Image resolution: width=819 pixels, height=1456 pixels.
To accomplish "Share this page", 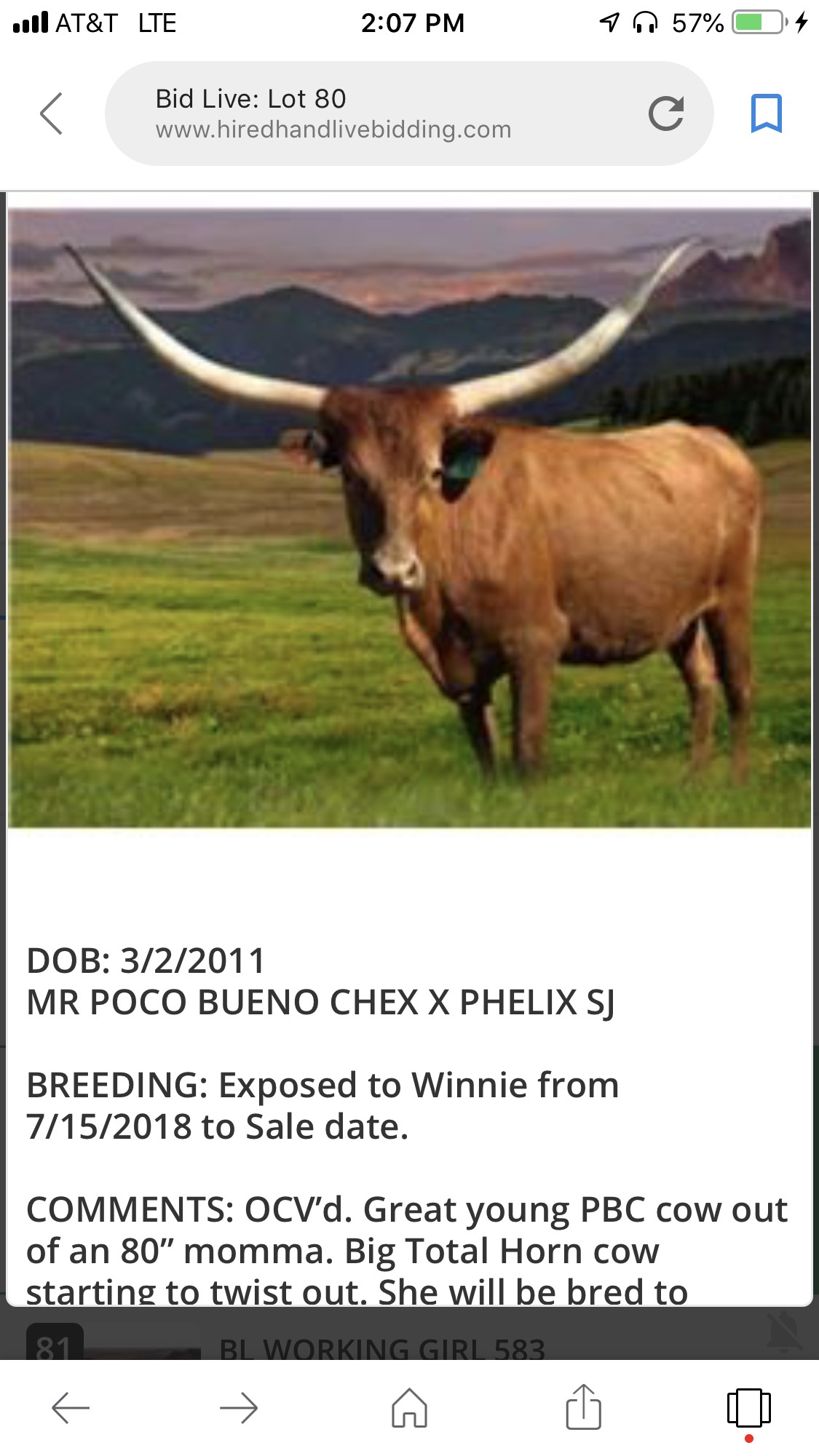I will click(583, 1407).
